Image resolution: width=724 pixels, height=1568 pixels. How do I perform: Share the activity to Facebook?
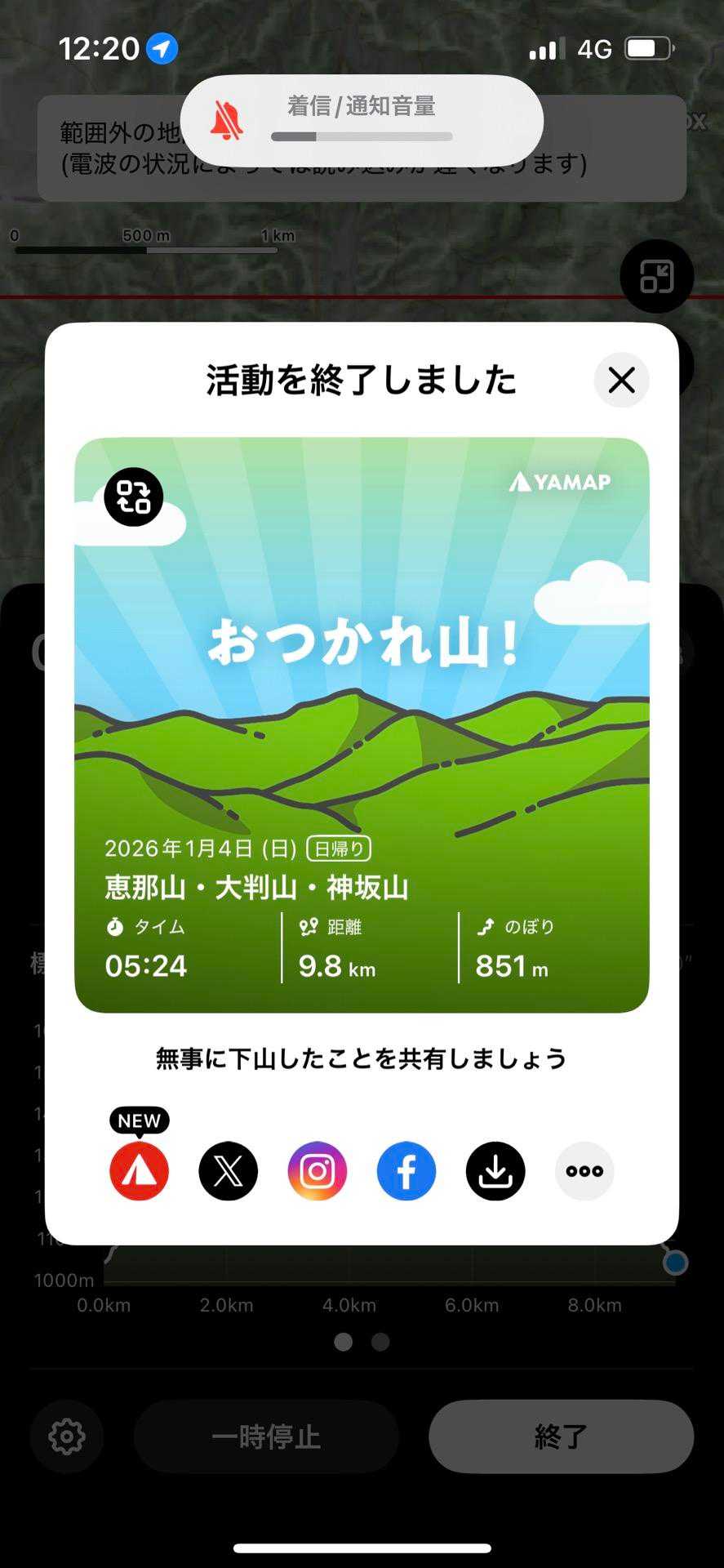tap(406, 1170)
